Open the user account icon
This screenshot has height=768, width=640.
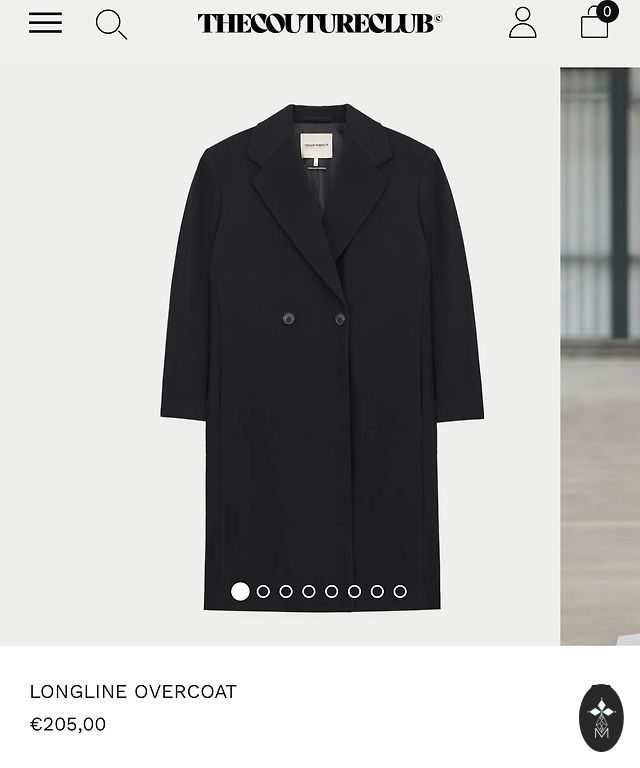(522, 23)
